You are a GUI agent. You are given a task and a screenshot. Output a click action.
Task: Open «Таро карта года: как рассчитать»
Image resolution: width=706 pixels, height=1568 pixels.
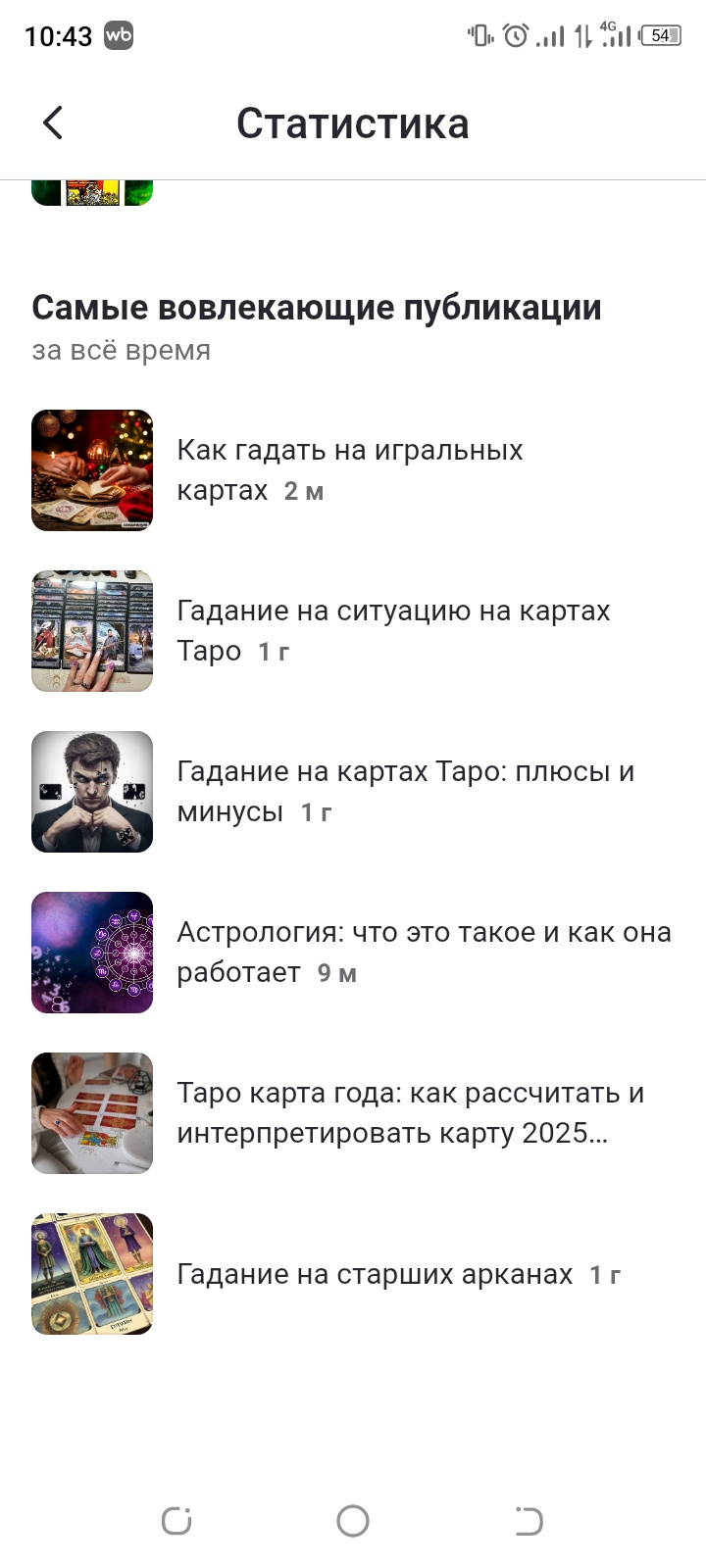(410, 1113)
